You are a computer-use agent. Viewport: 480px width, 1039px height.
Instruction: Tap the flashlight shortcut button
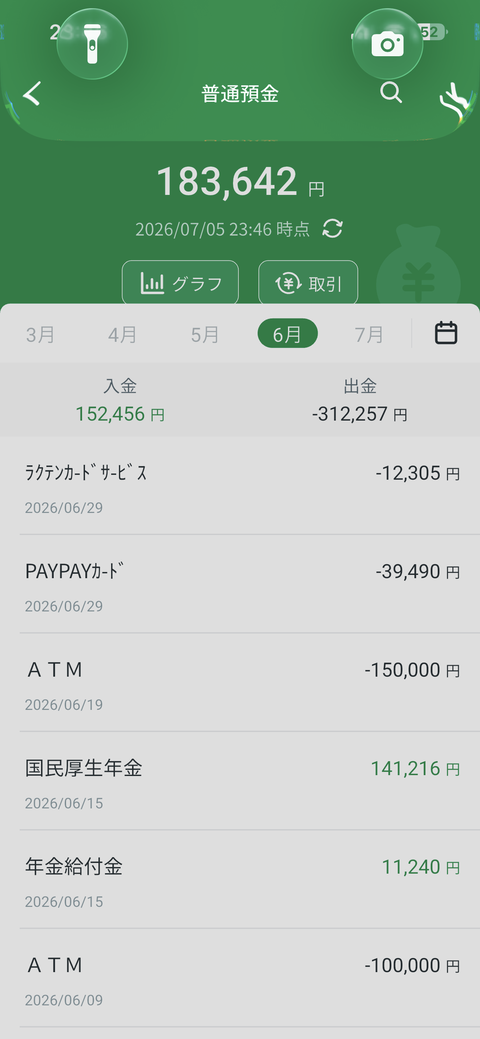pos(92,44)
